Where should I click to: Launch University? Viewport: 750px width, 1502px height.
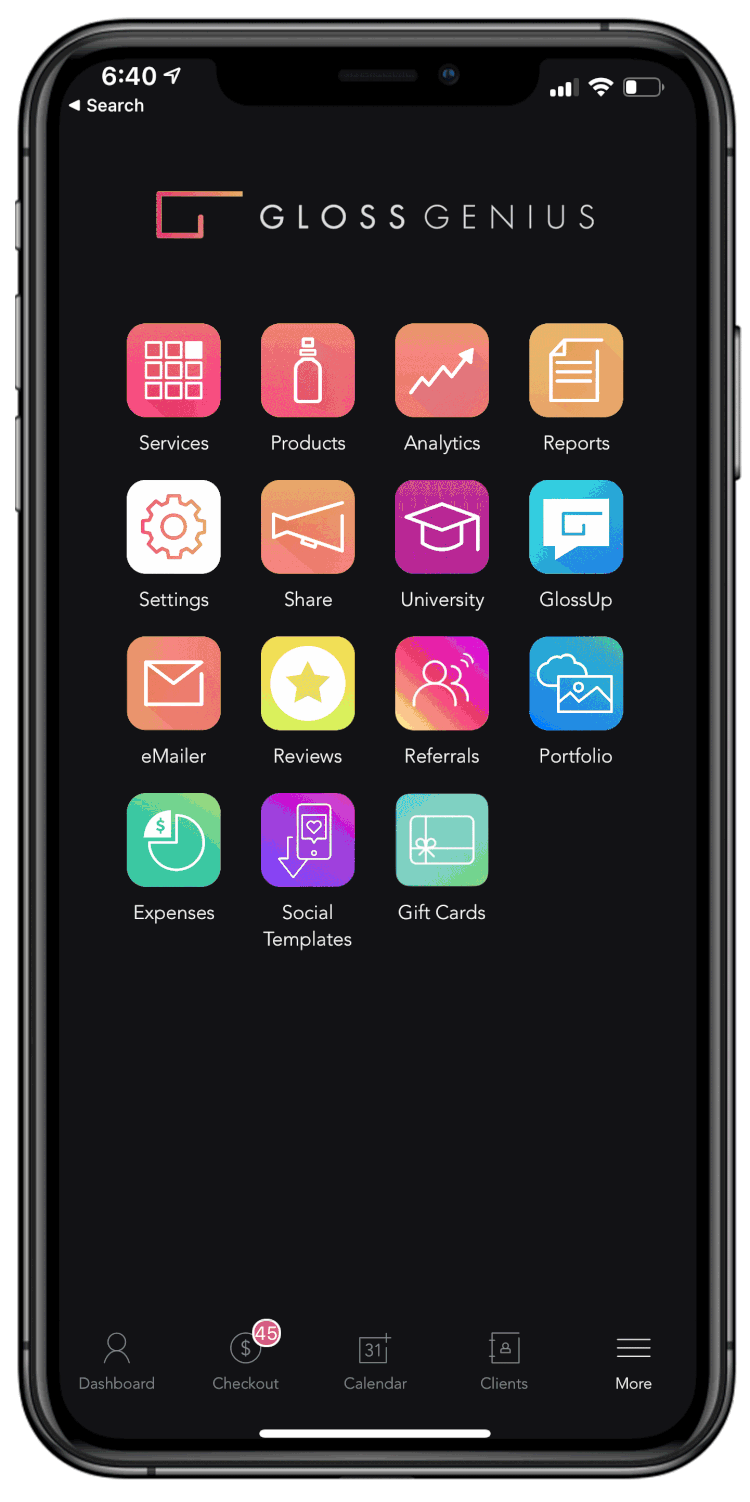tap(442, 527)
